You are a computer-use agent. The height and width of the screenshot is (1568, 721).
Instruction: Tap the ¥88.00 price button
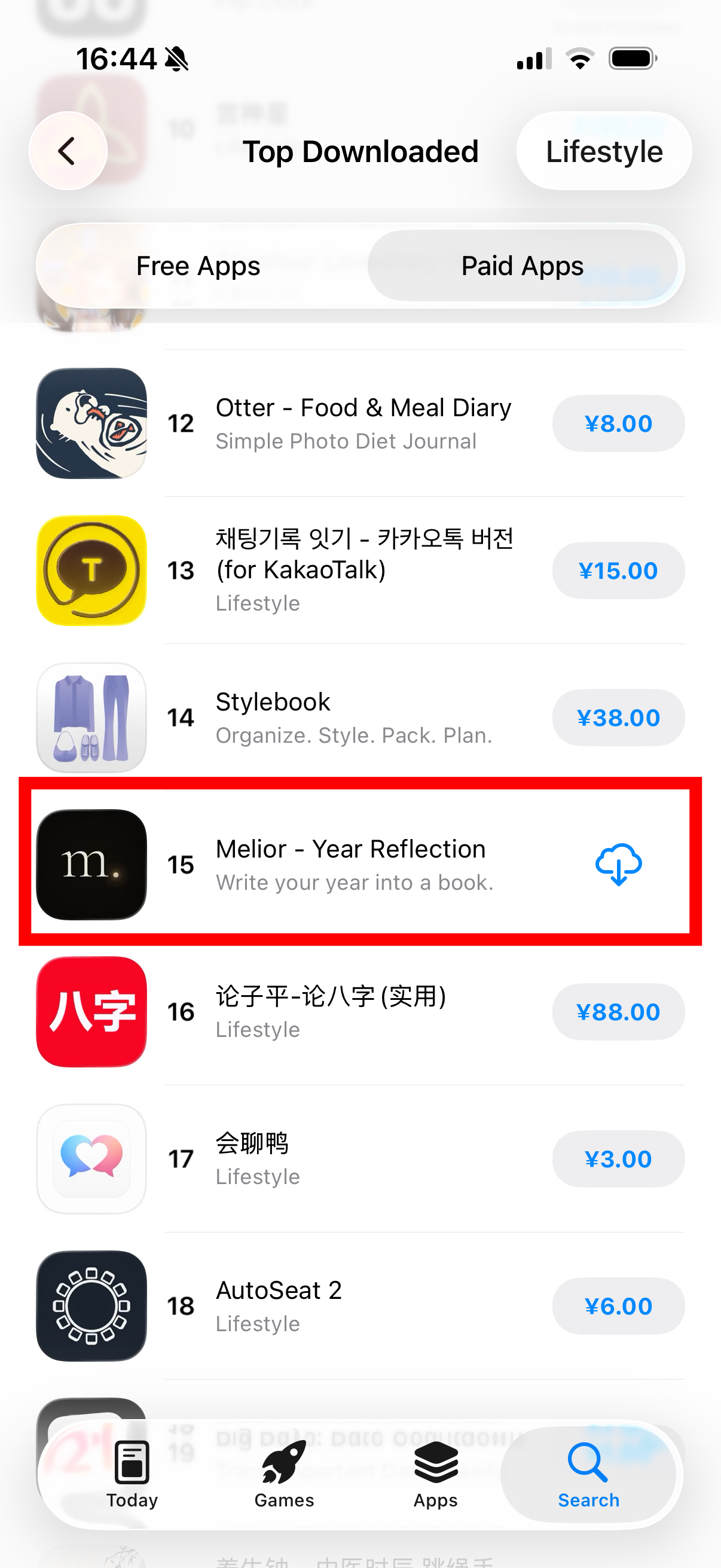(x=618, y=1012)
